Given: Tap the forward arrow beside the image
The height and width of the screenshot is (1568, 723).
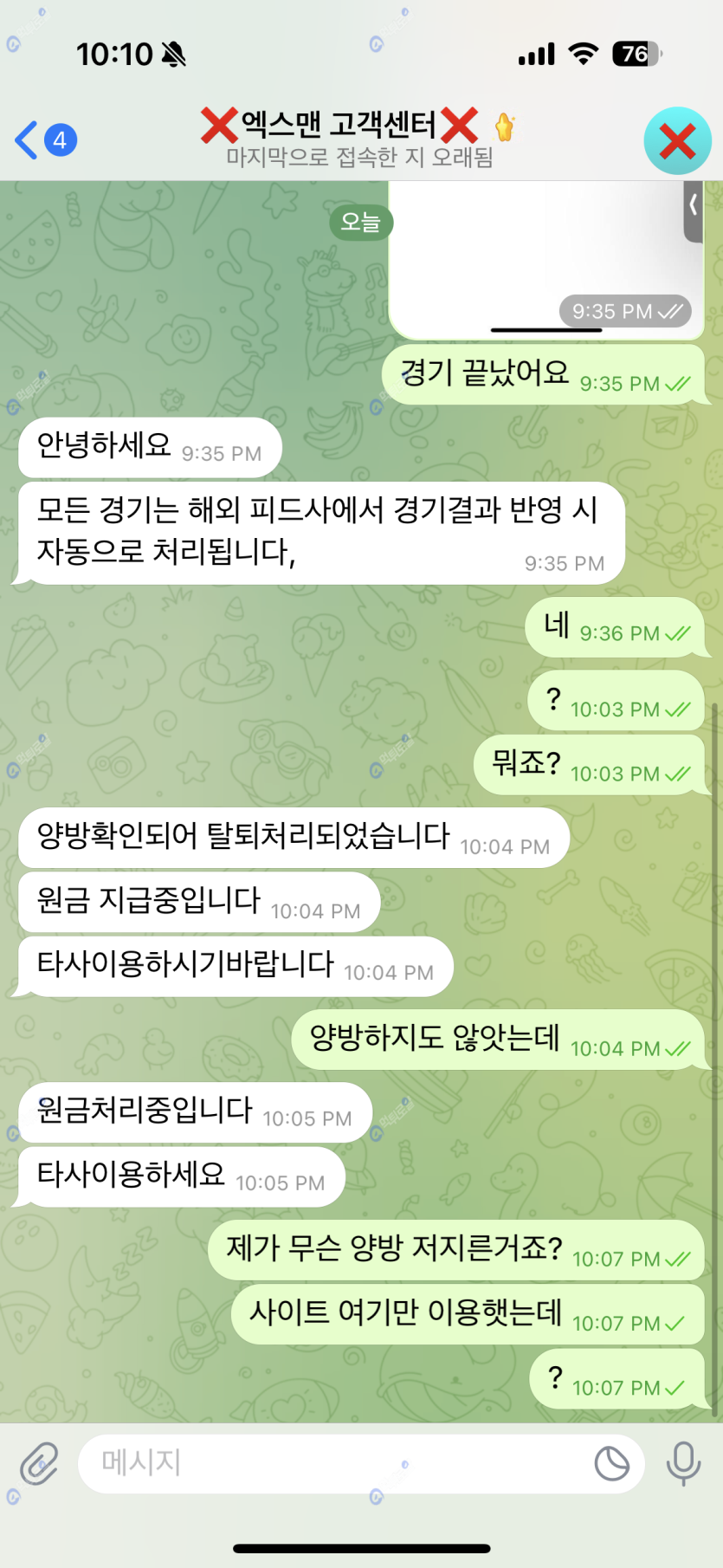Looking at the screenshot, I should point(693,208).
